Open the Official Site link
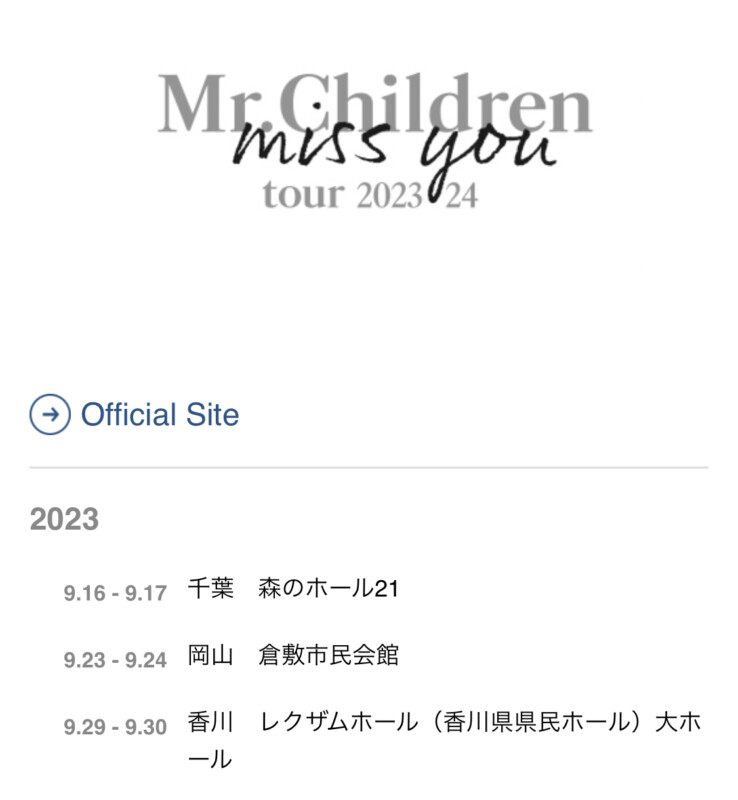 (159, 415)
